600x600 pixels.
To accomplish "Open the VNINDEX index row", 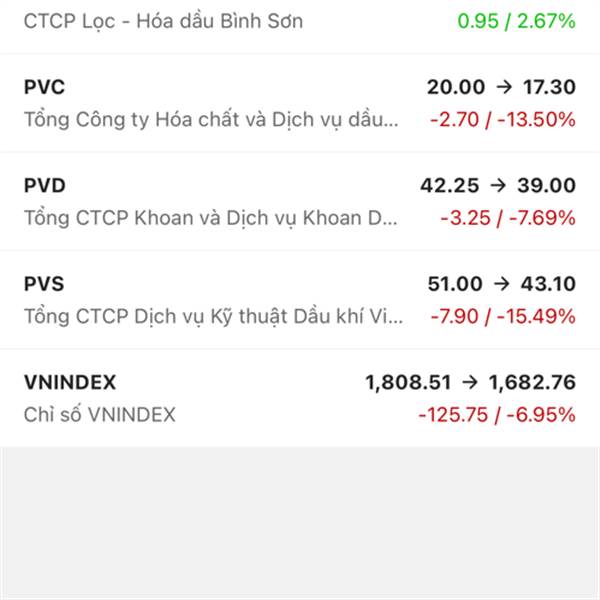I will (x=300, y=397).
